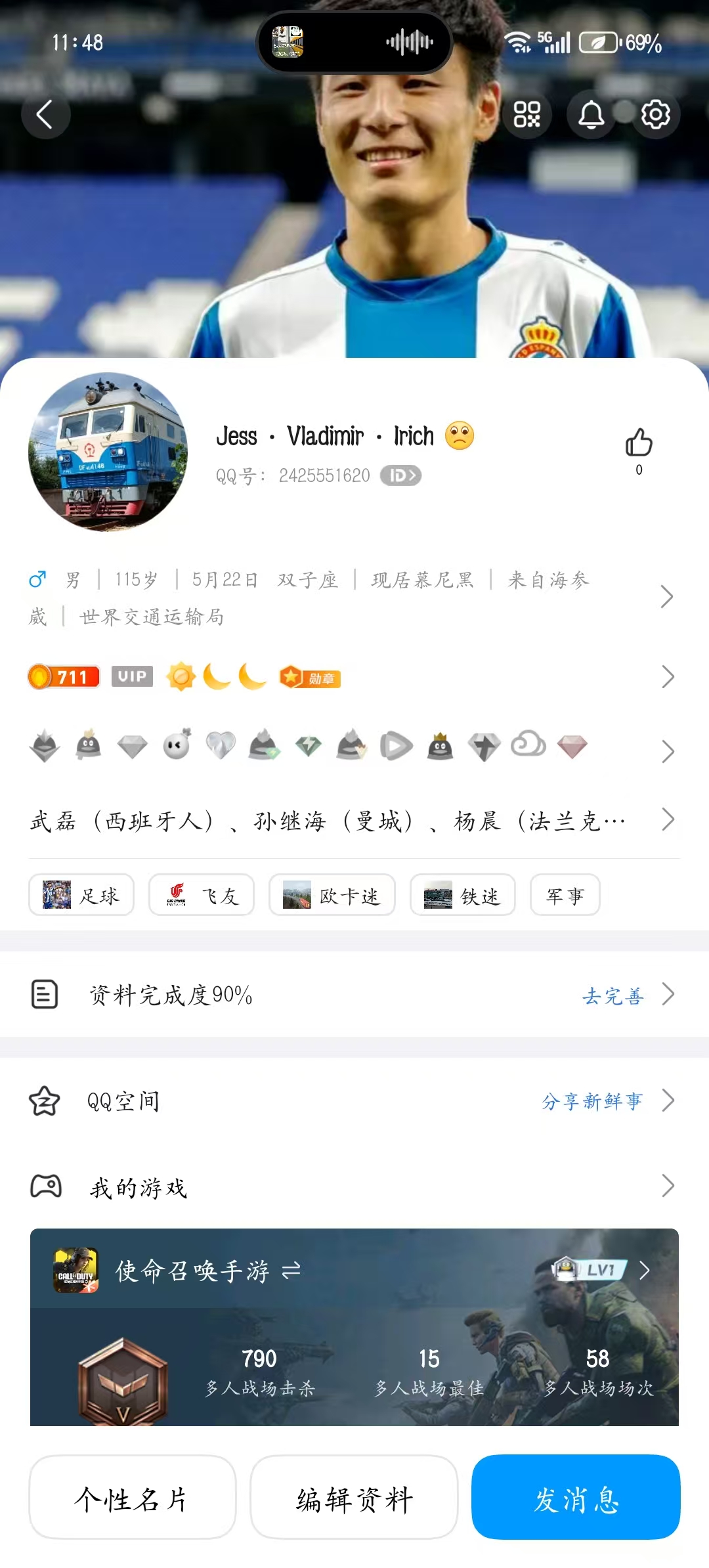Tap the 编辑资料 button
The image size is (709, 1568).
click(354, 1498)
